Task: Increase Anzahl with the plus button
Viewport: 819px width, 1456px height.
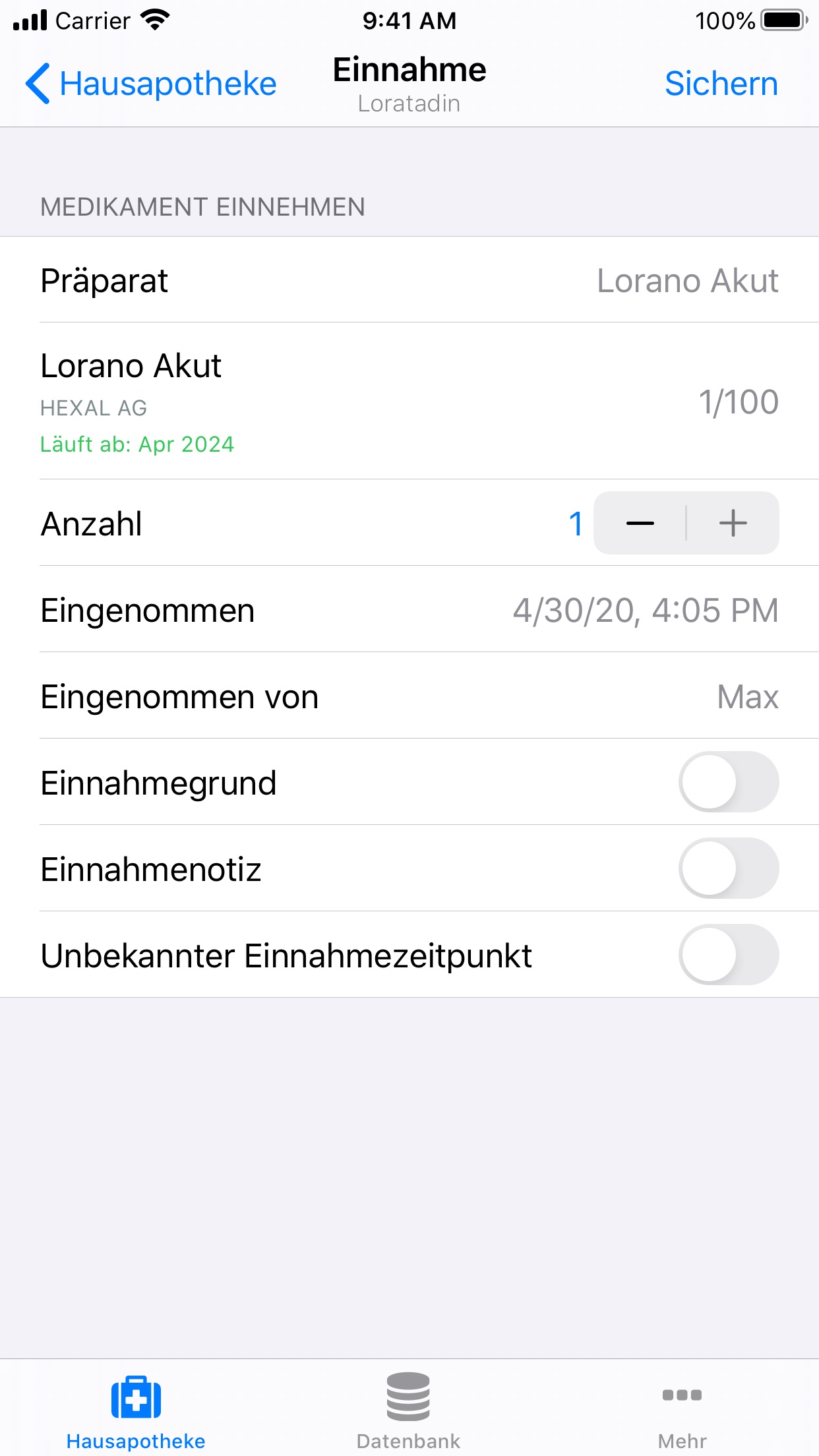Action: [x=733, y=524]
